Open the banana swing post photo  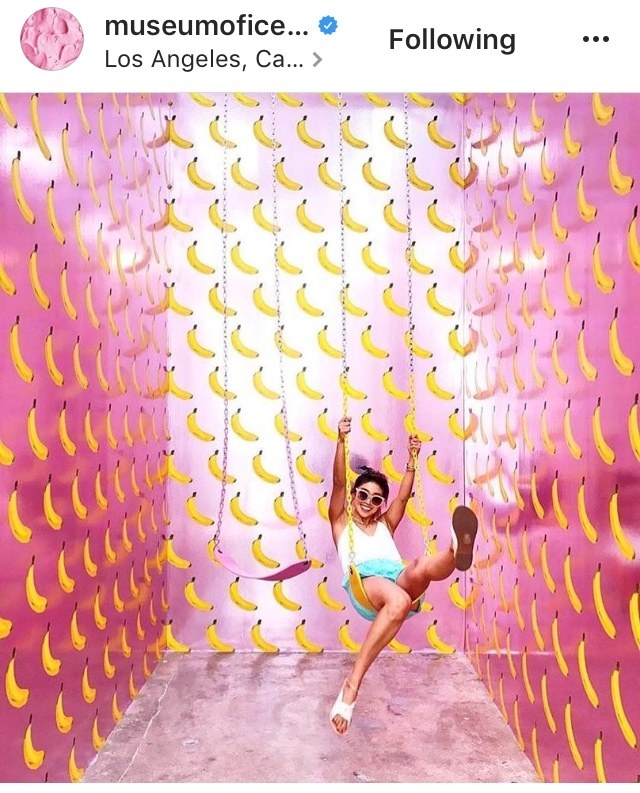(x=320, y=438)
